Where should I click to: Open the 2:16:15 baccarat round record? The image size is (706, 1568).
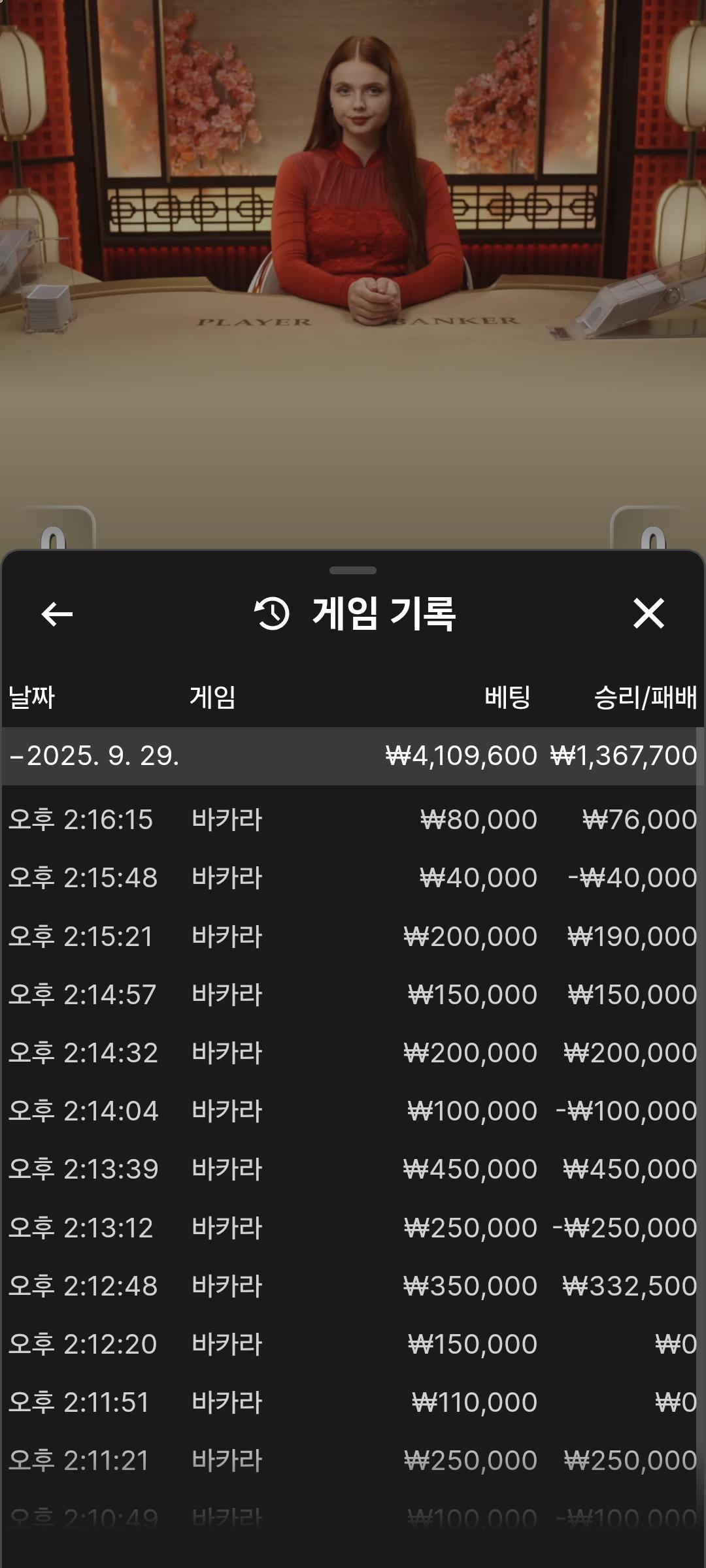(x=353, y=819)
